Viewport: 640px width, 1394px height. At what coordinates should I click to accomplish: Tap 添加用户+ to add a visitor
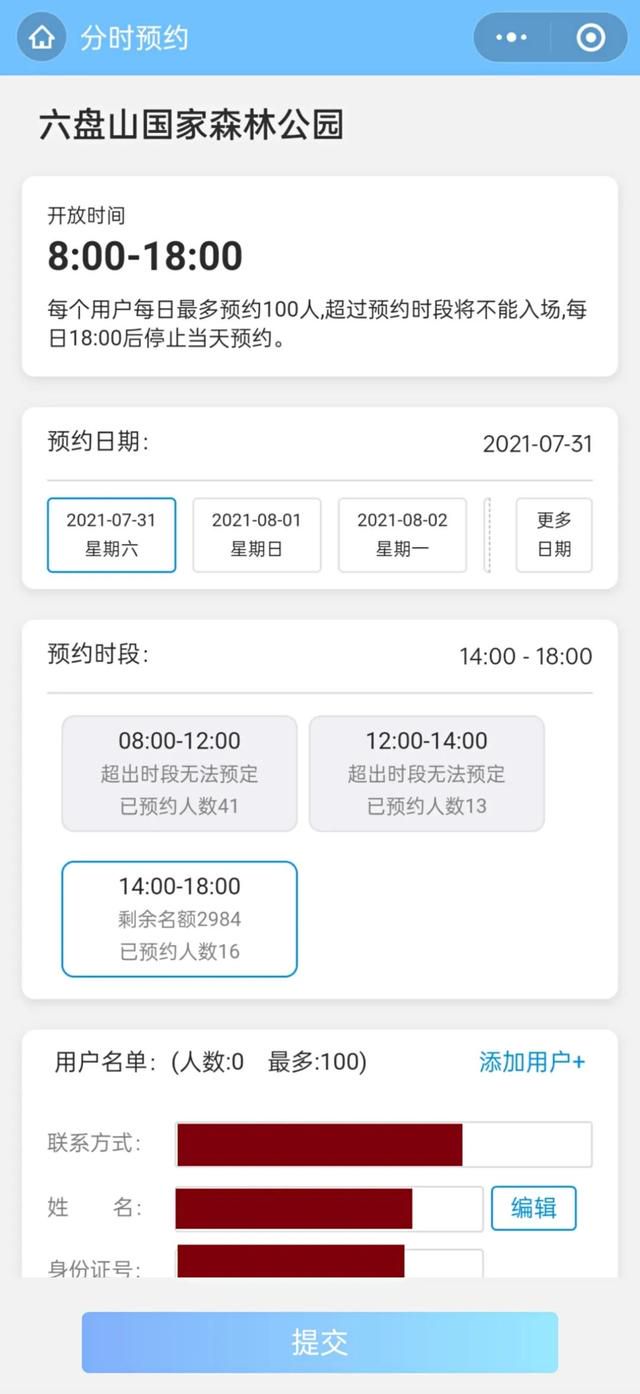tap(532, 1062)
